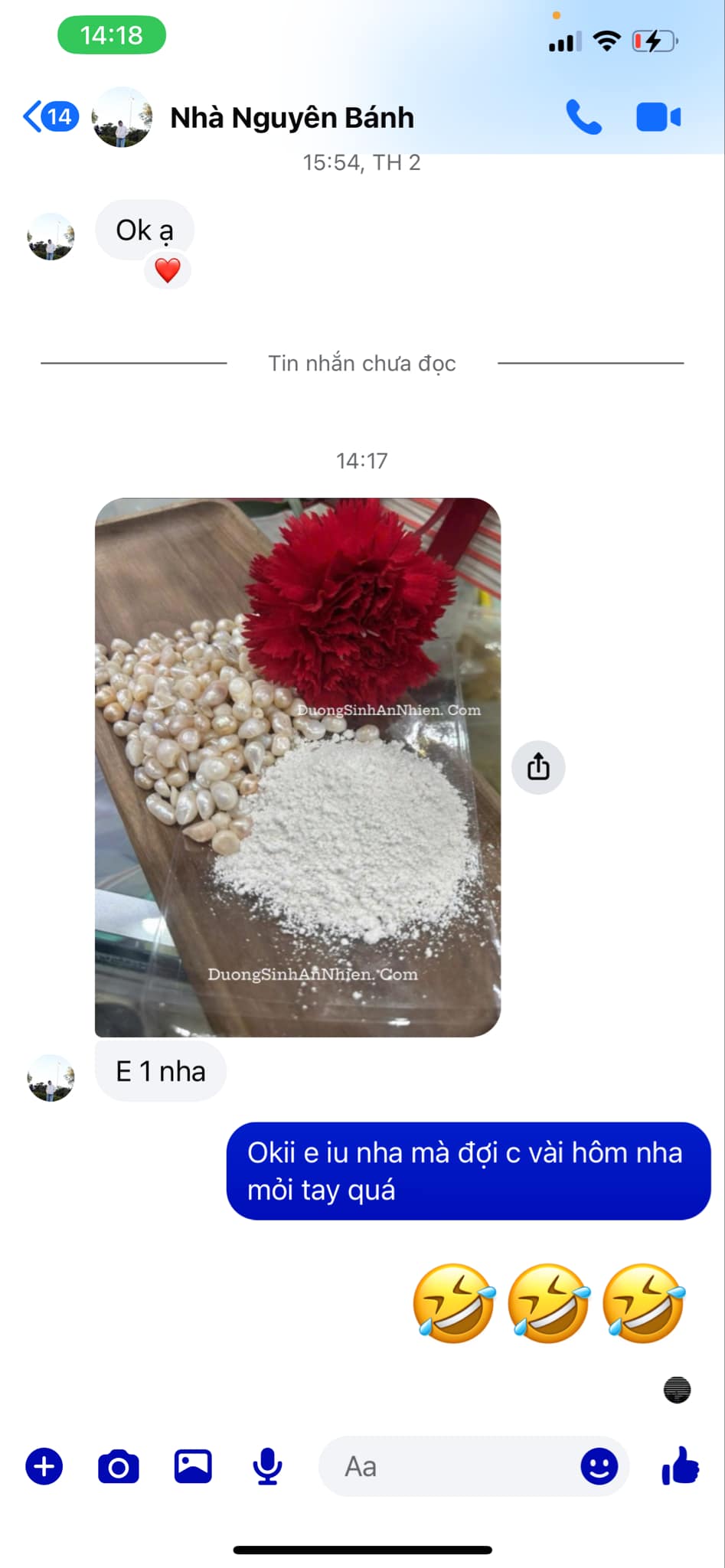Image resolution: width=725 pixels, height=1568 pixels.
Task: Open the pearl powder photo
Action: [x=298, y=767]
